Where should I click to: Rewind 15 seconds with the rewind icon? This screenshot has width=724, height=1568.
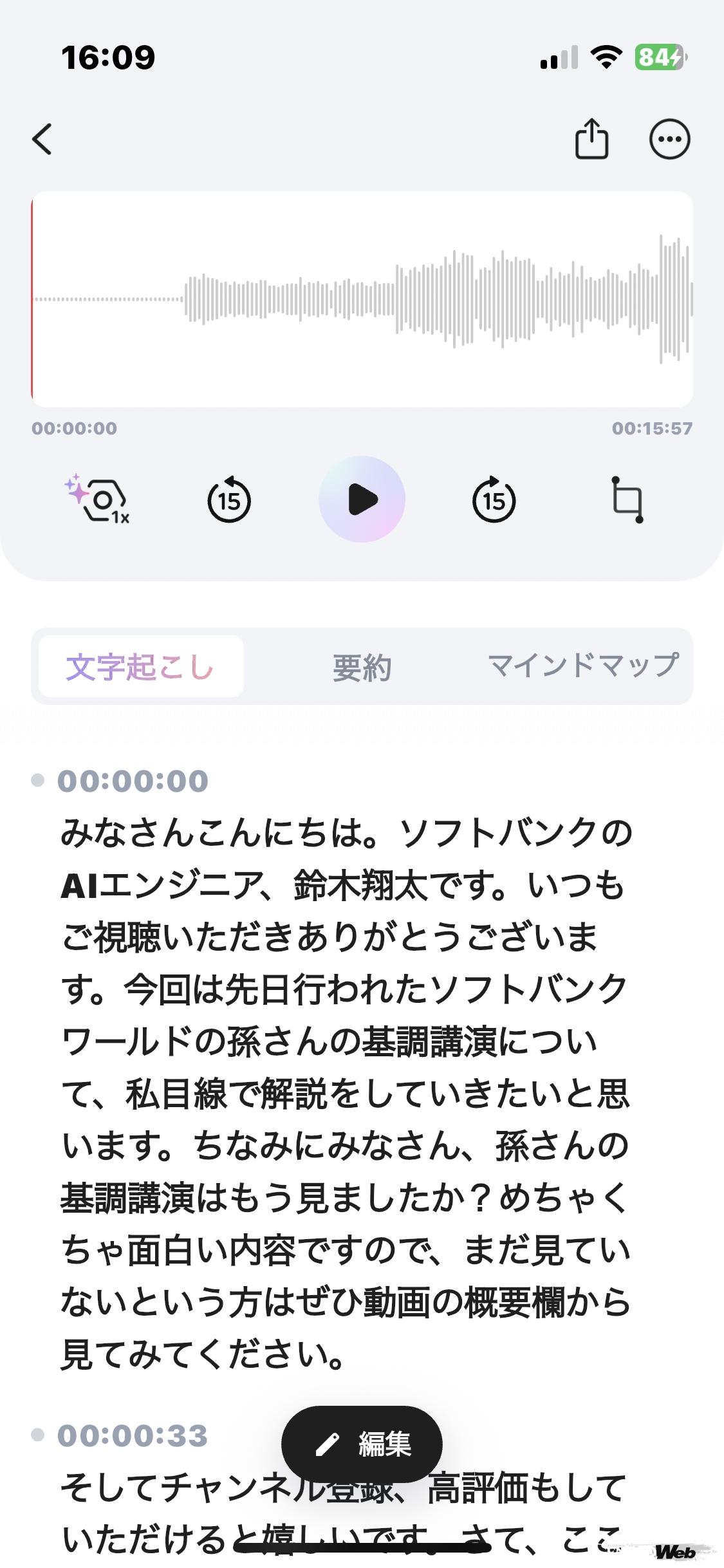[229, 499]
